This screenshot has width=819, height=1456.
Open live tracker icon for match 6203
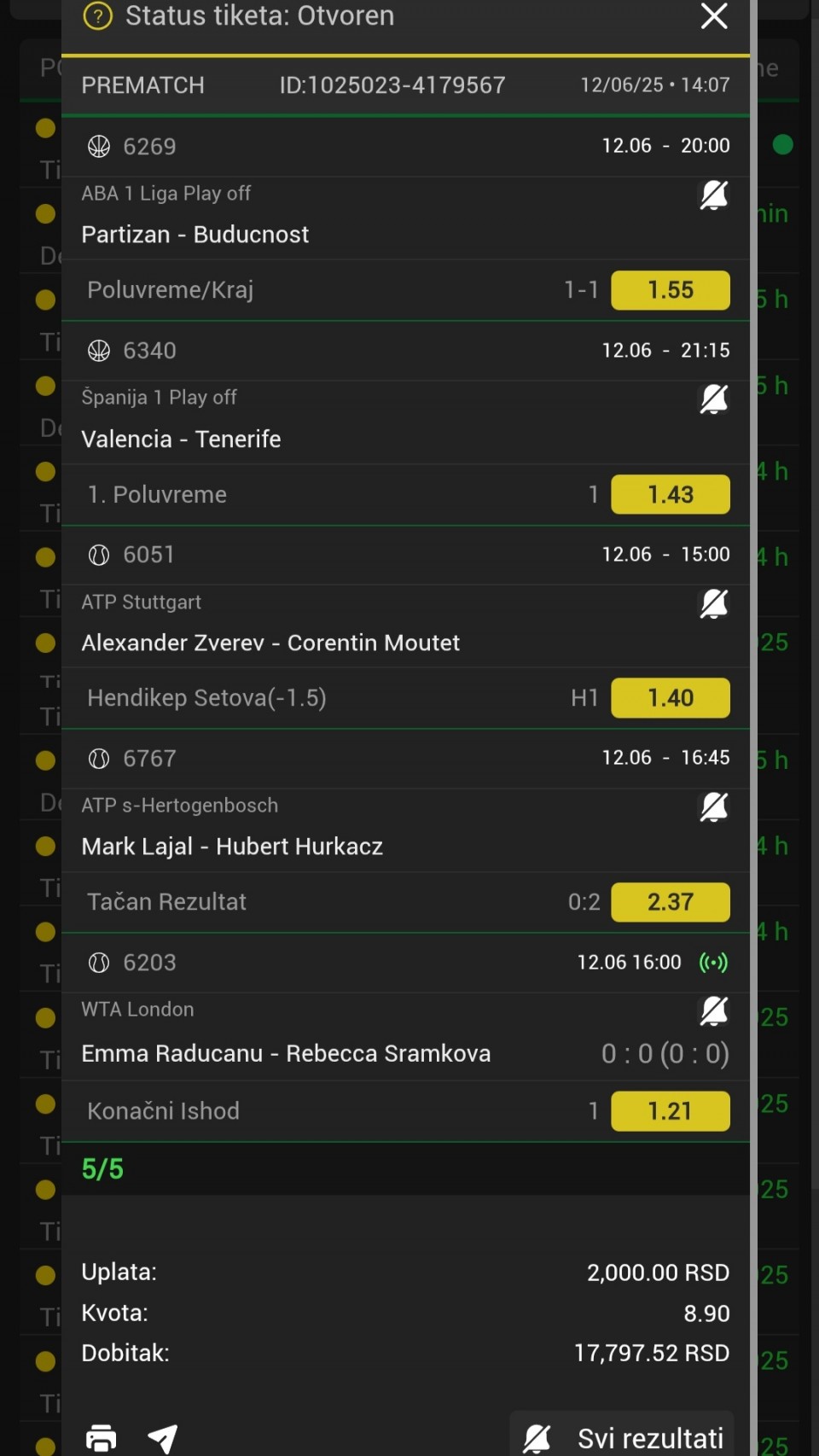click(x=713, y=963)
